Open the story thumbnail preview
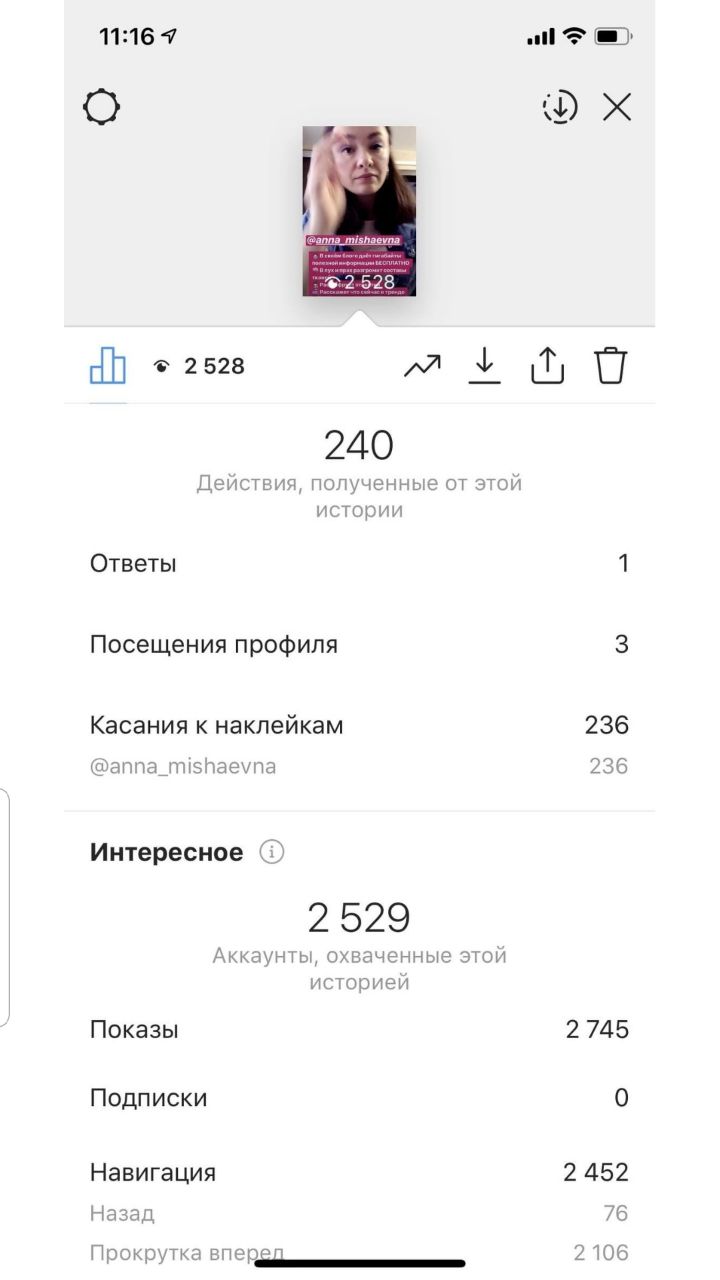This screenshot has height=1280, width=720. coord(359,211)
